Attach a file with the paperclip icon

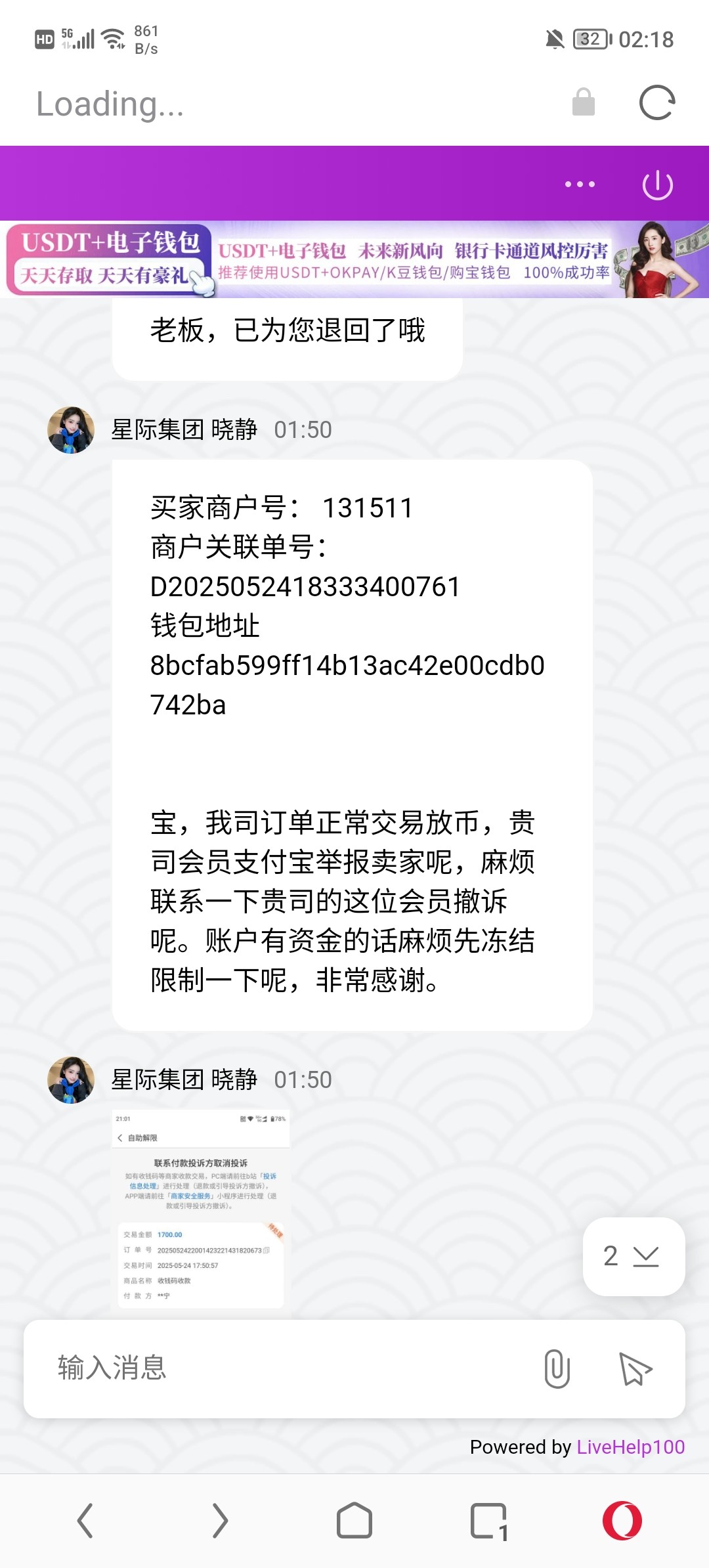[557, 1369]
